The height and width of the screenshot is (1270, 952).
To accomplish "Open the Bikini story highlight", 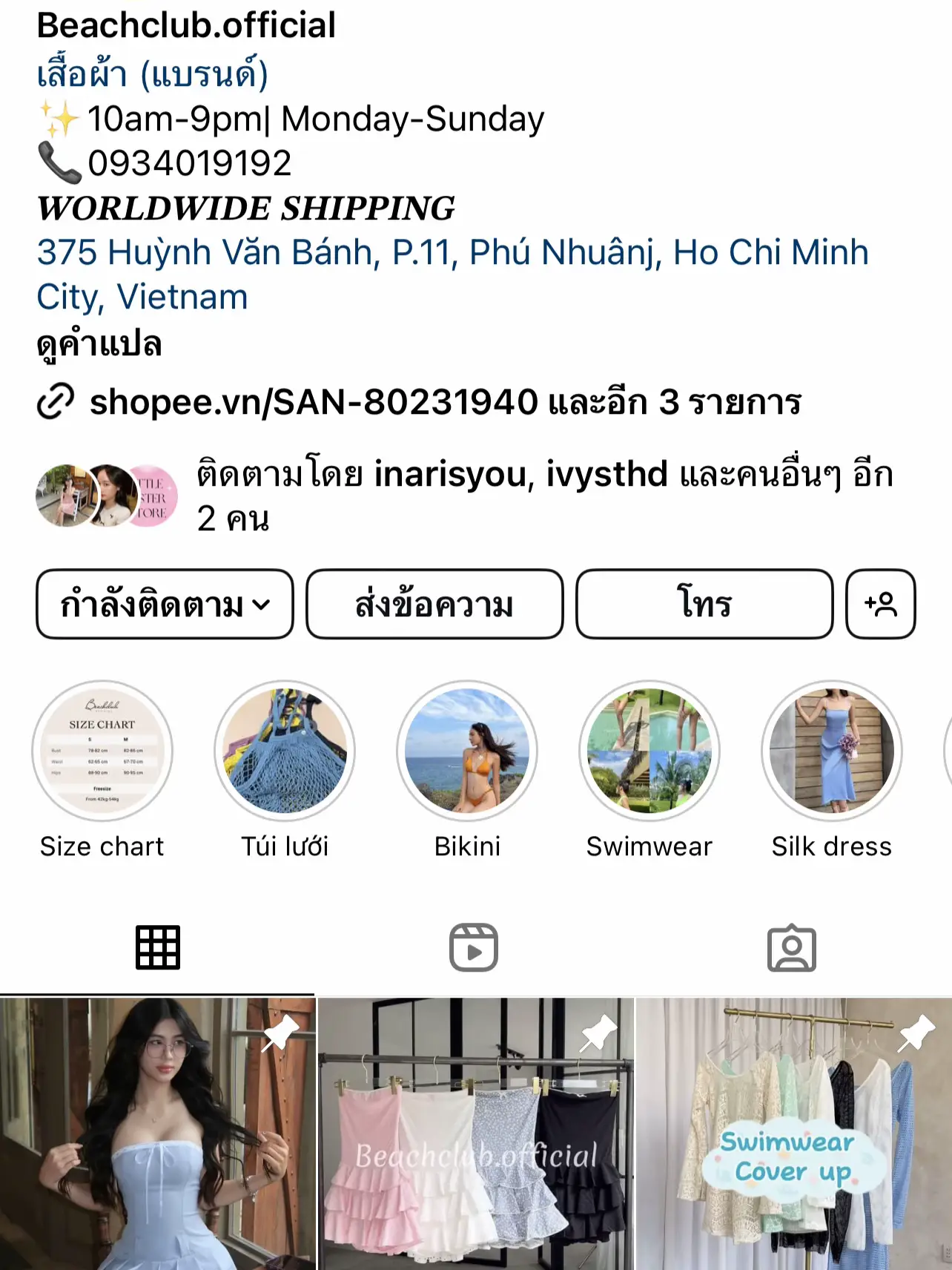I will 468,751.
